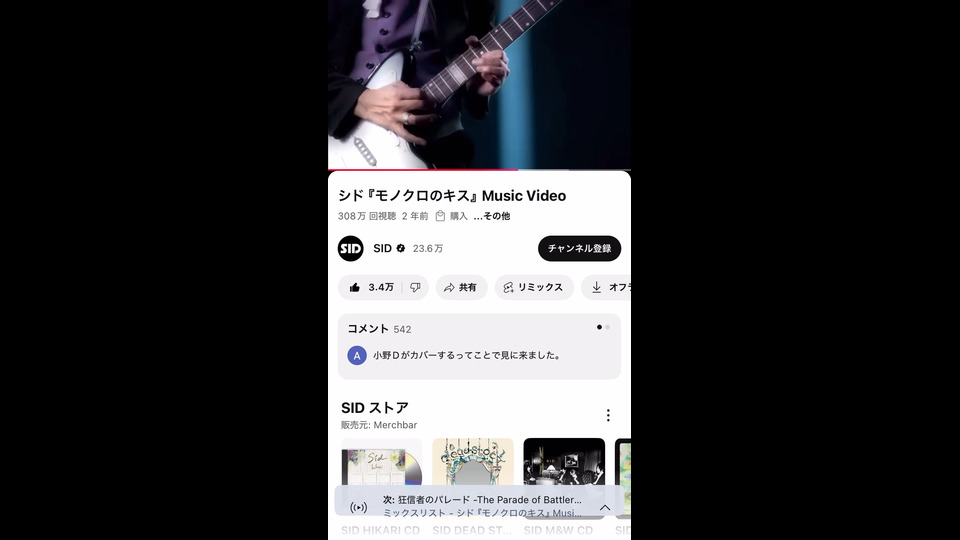Open the SID channel avatar

351,248
